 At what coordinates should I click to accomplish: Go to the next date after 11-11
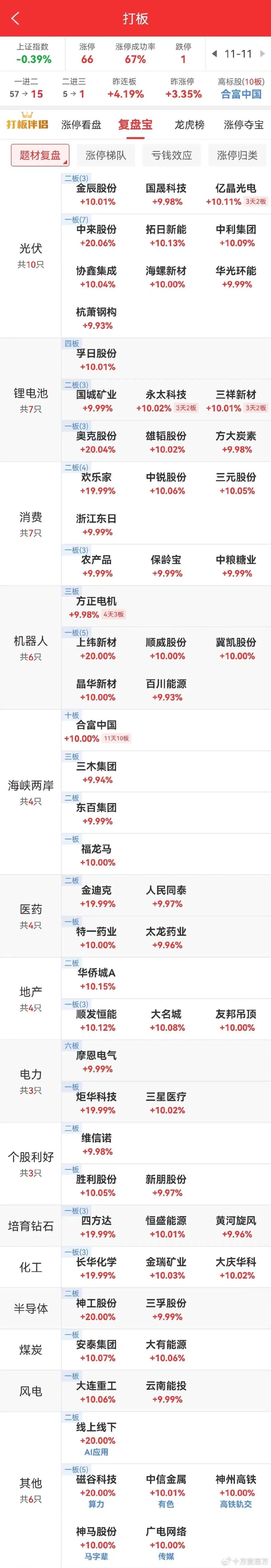pos(263,54)
